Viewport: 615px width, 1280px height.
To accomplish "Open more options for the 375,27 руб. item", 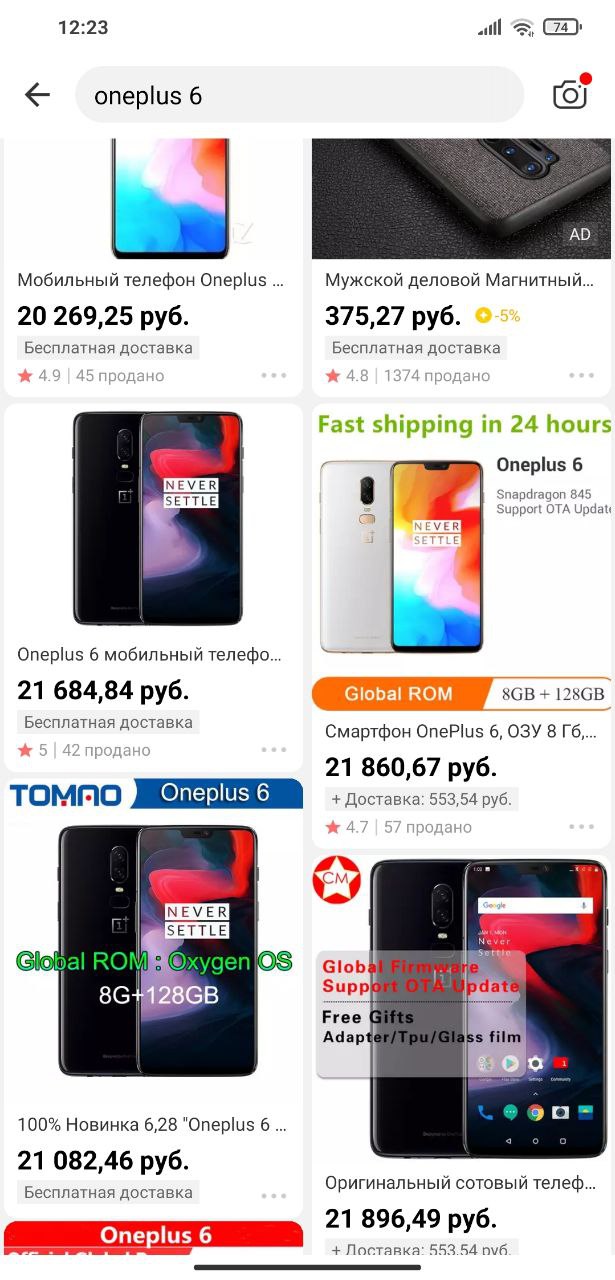I will [x=582, y=376].
